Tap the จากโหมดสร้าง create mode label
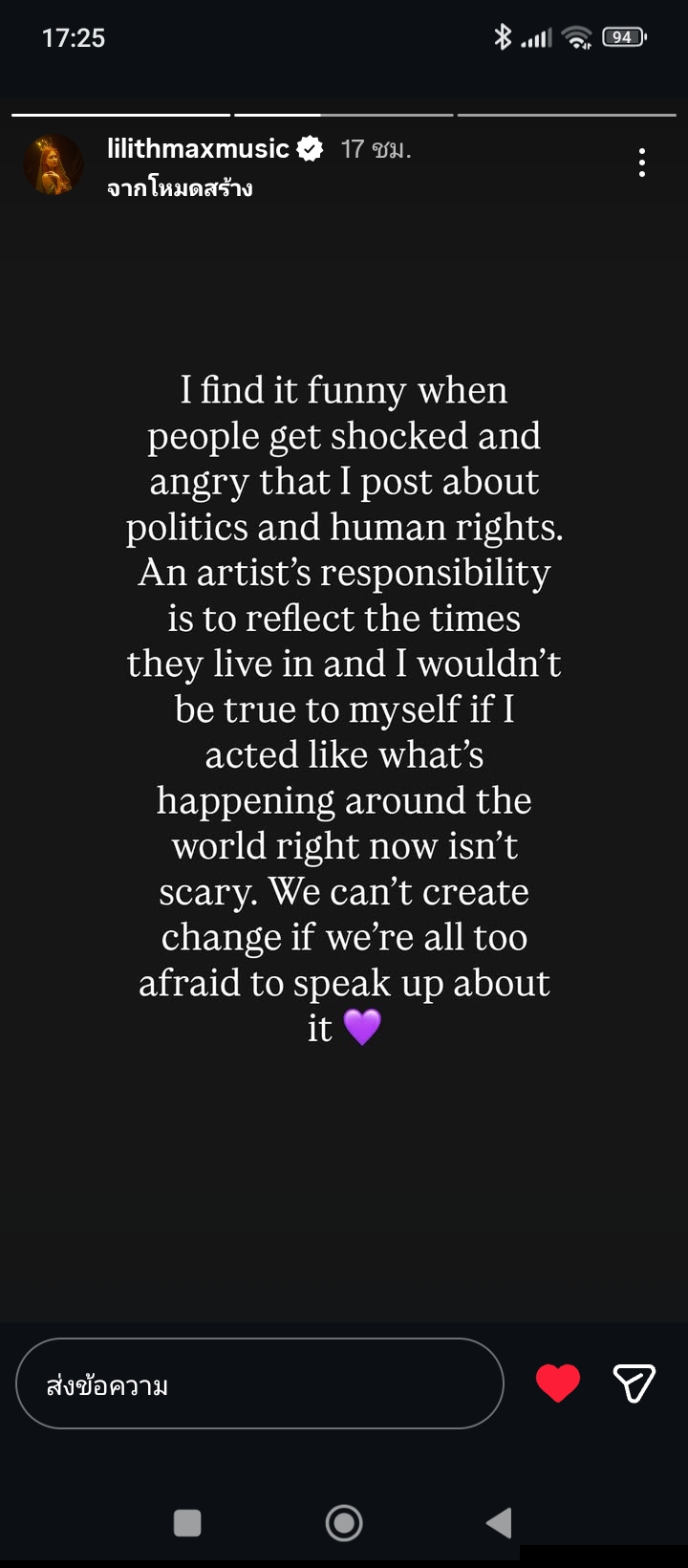688x1568 pixels. 180,188
